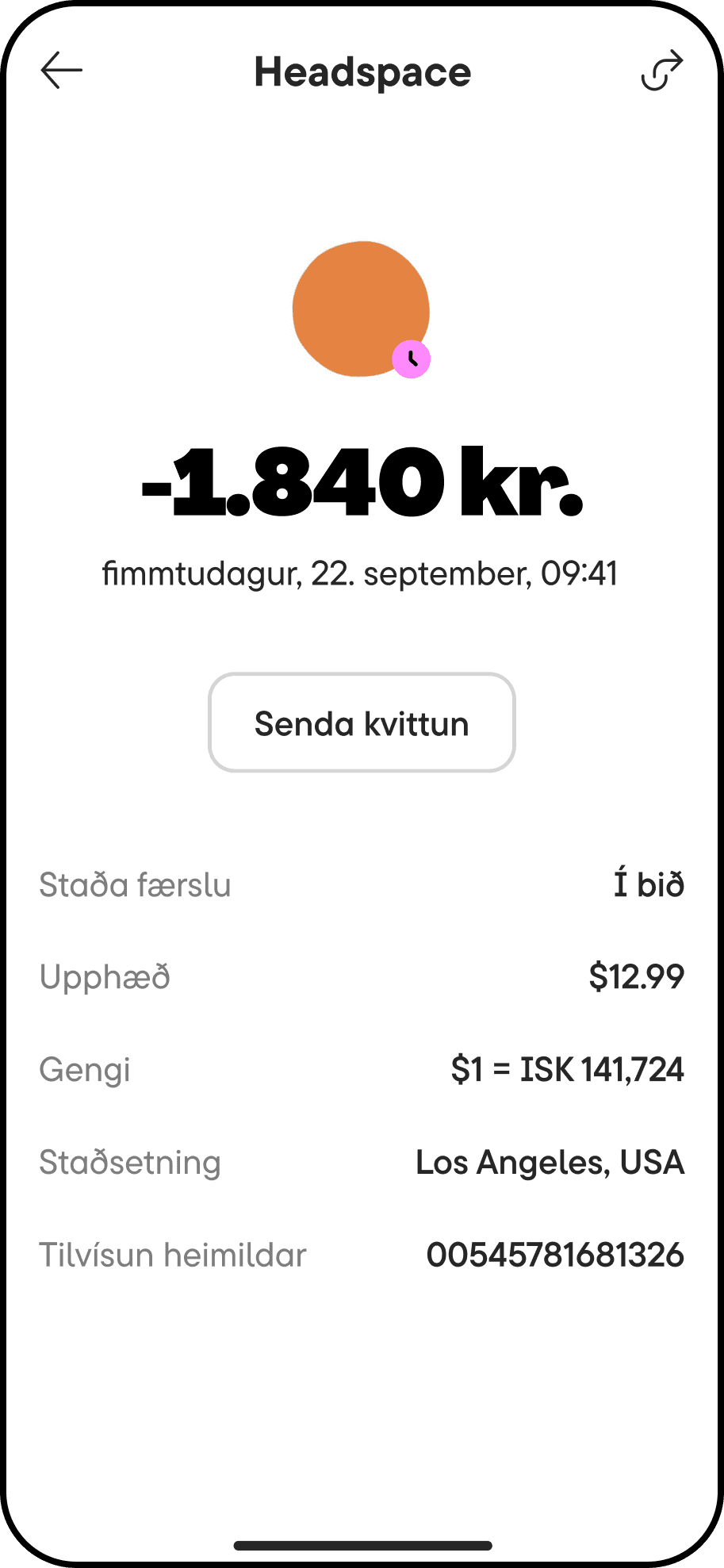Viewport: 724px width, 1568px height.
Task: Tap the Staða færslu row label
Action: pos(135,885)
